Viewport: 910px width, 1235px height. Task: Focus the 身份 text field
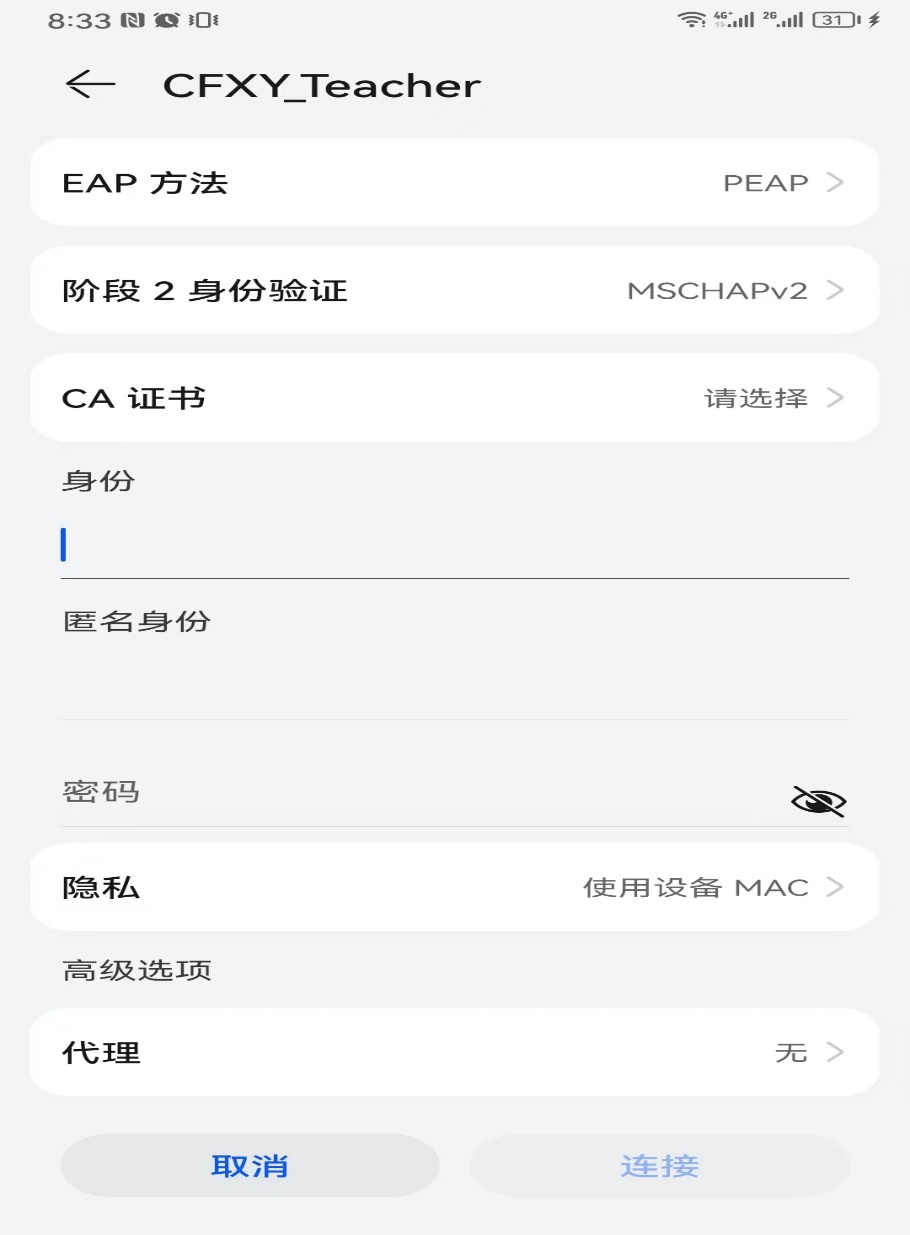tap(455, 545)
